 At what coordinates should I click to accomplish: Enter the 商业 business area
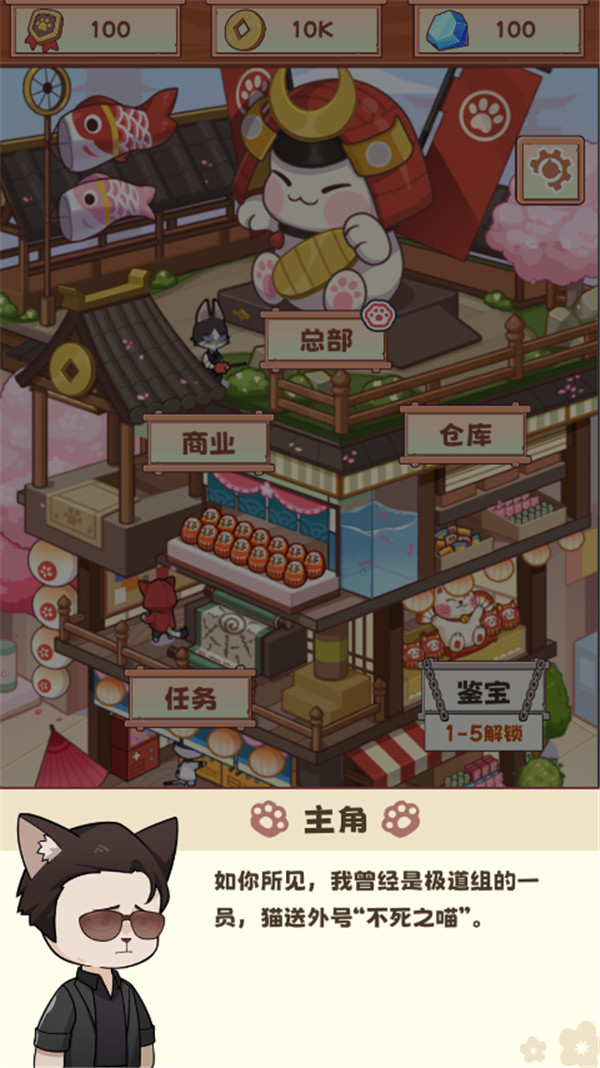pyautogui.click(x=208, y=443)
